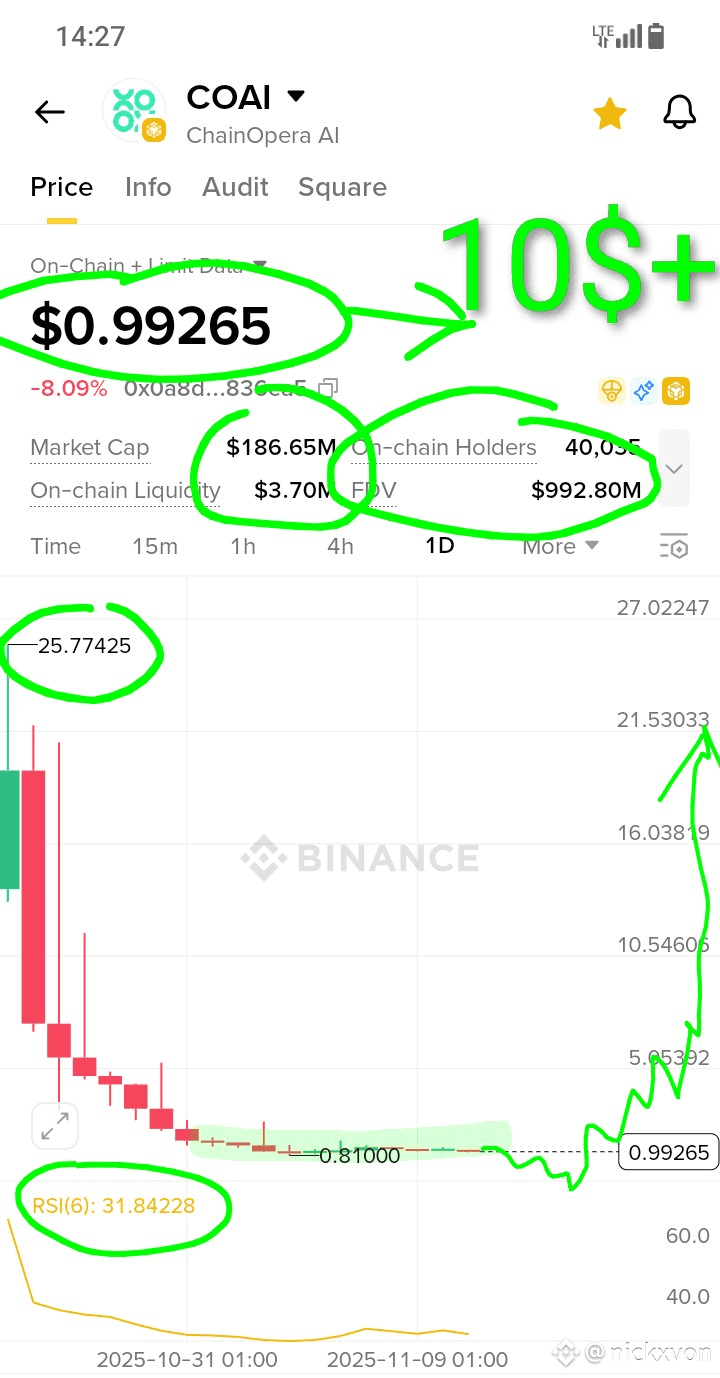Go back using the arrow

tap(49, 112)
